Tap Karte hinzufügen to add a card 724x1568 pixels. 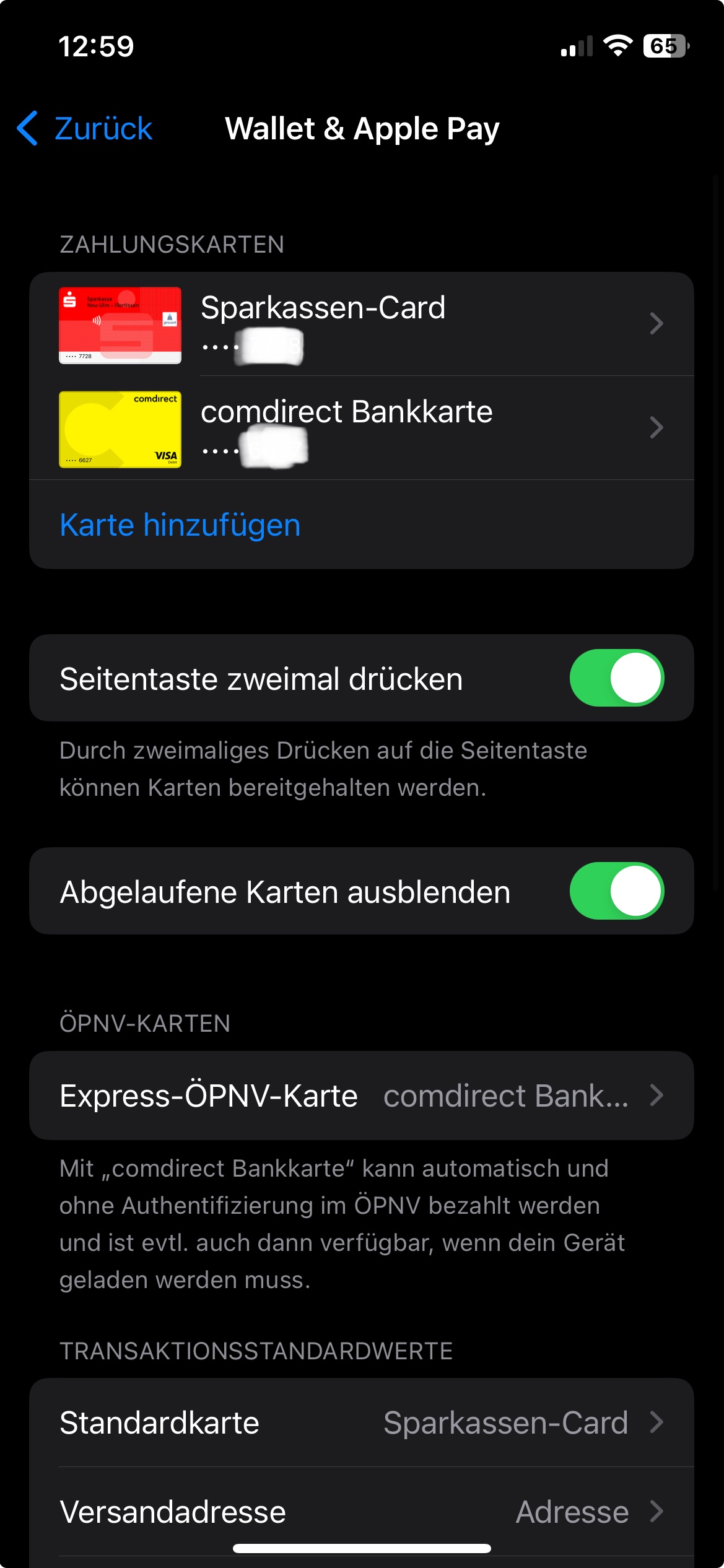coord(180,525)
